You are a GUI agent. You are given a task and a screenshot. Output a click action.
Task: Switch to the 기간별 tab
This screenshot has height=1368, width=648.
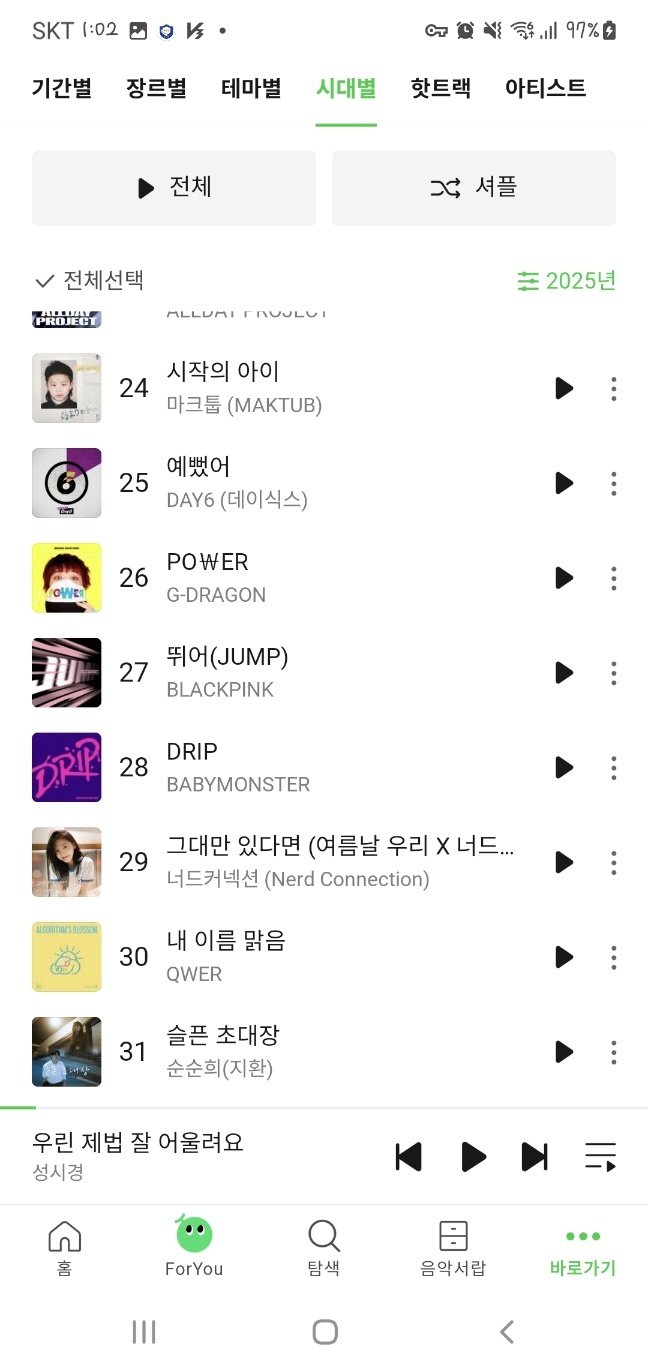62,88
